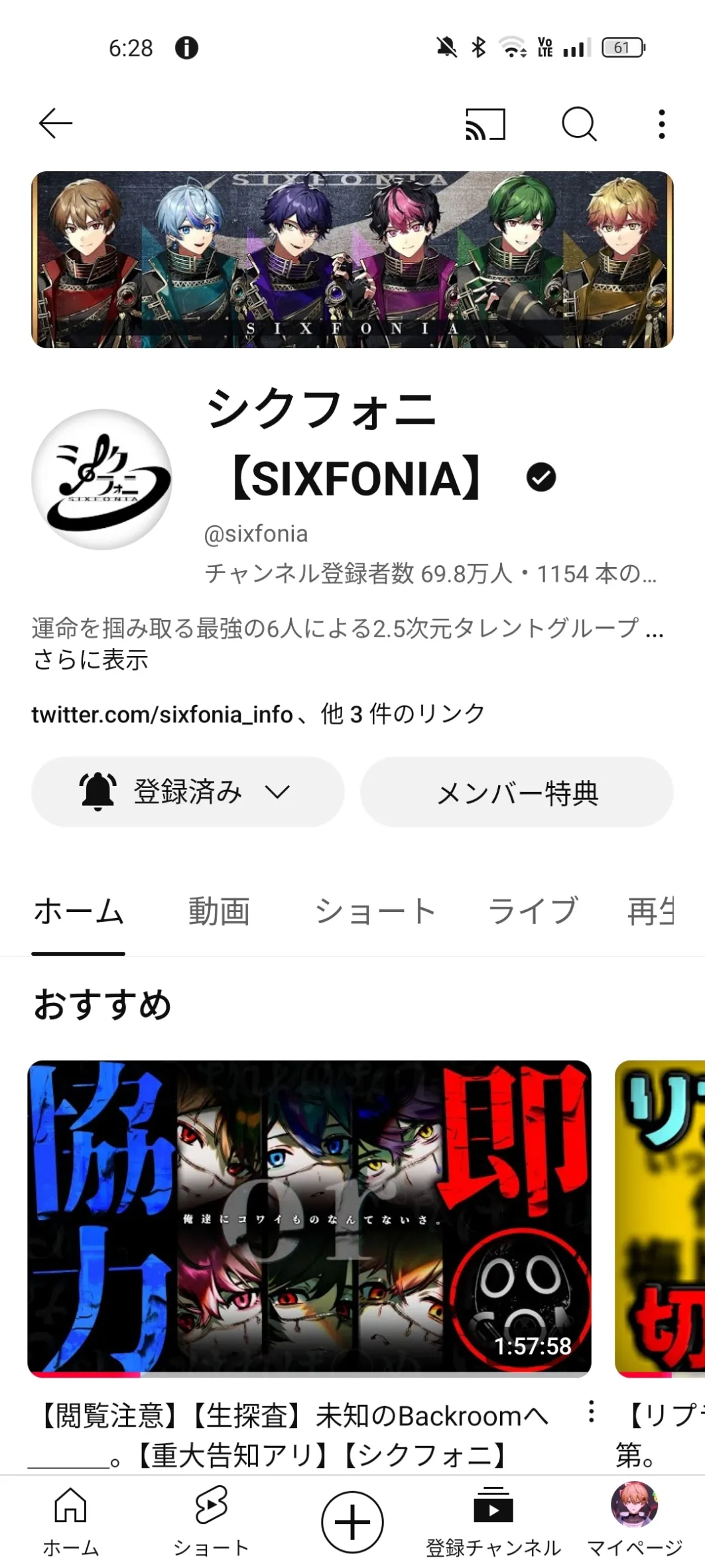Select the ホーム channel tab
The width and height of the screenshot is (705, 1568).
tap(78, 911)
